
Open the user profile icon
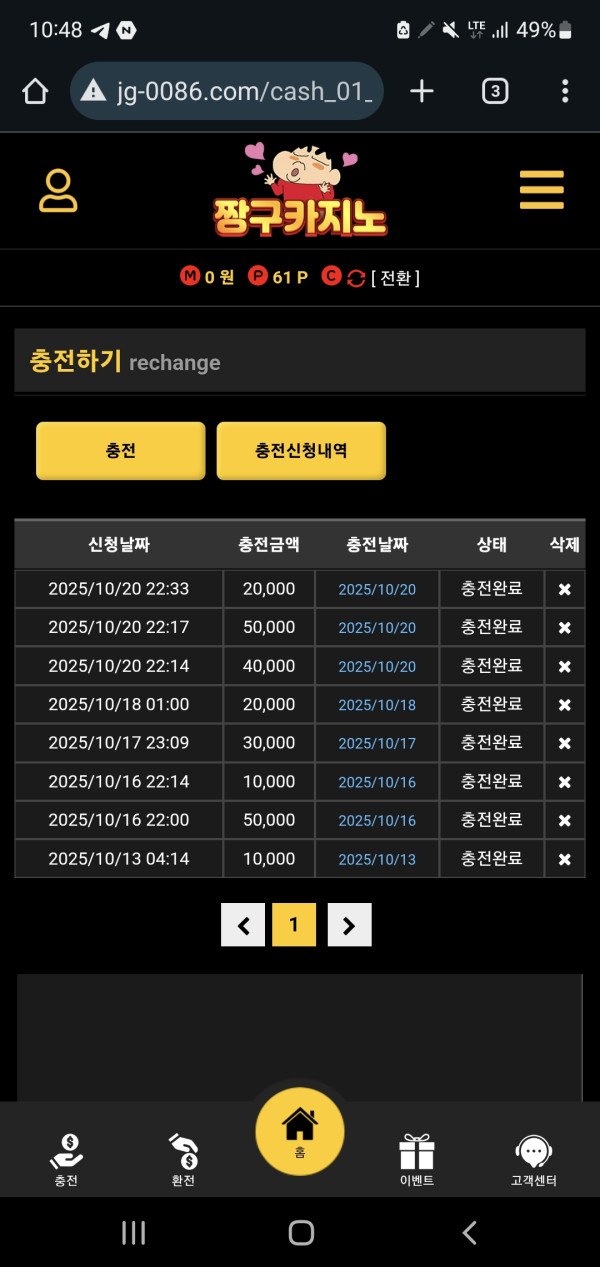tap(58, 190)
